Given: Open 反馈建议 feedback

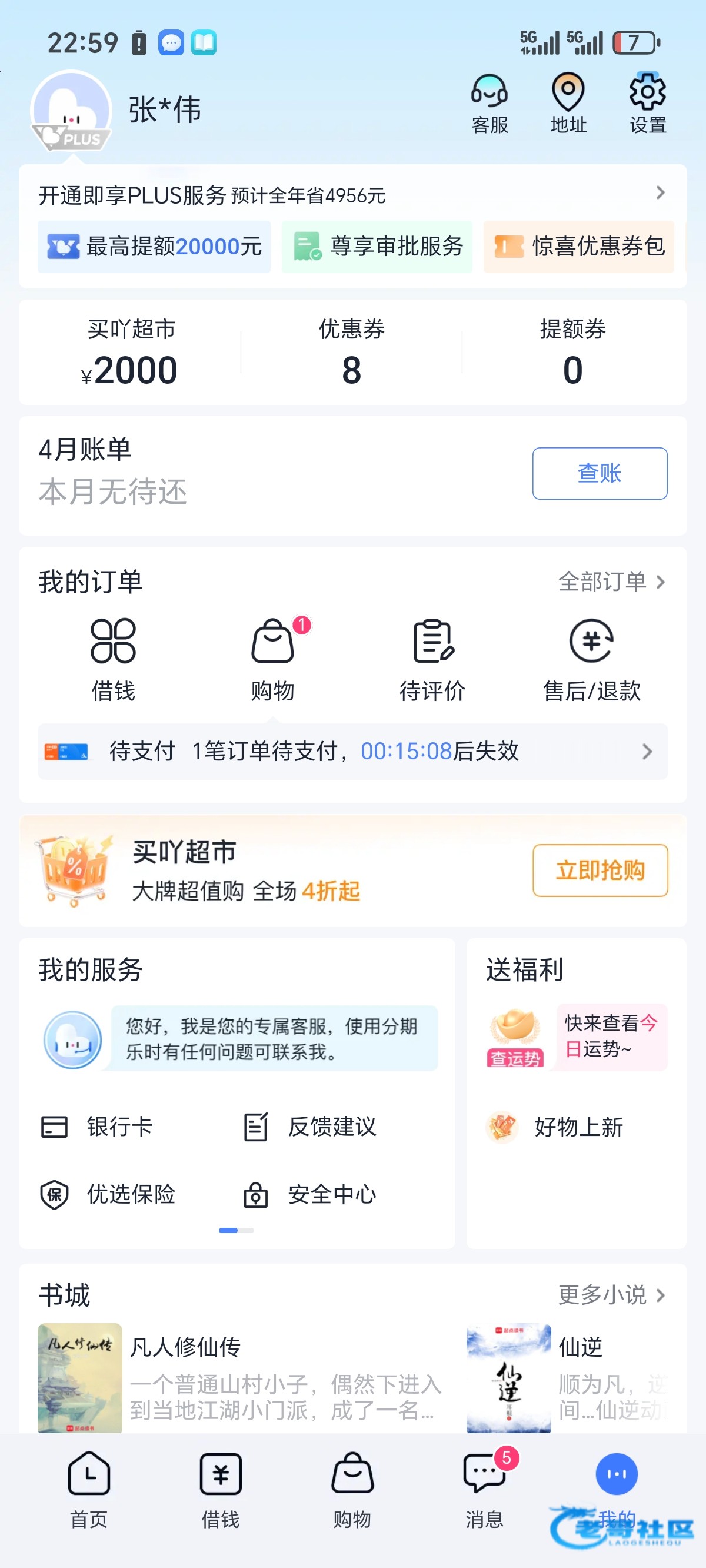Looking at the screenshot, I should 311,1126.
